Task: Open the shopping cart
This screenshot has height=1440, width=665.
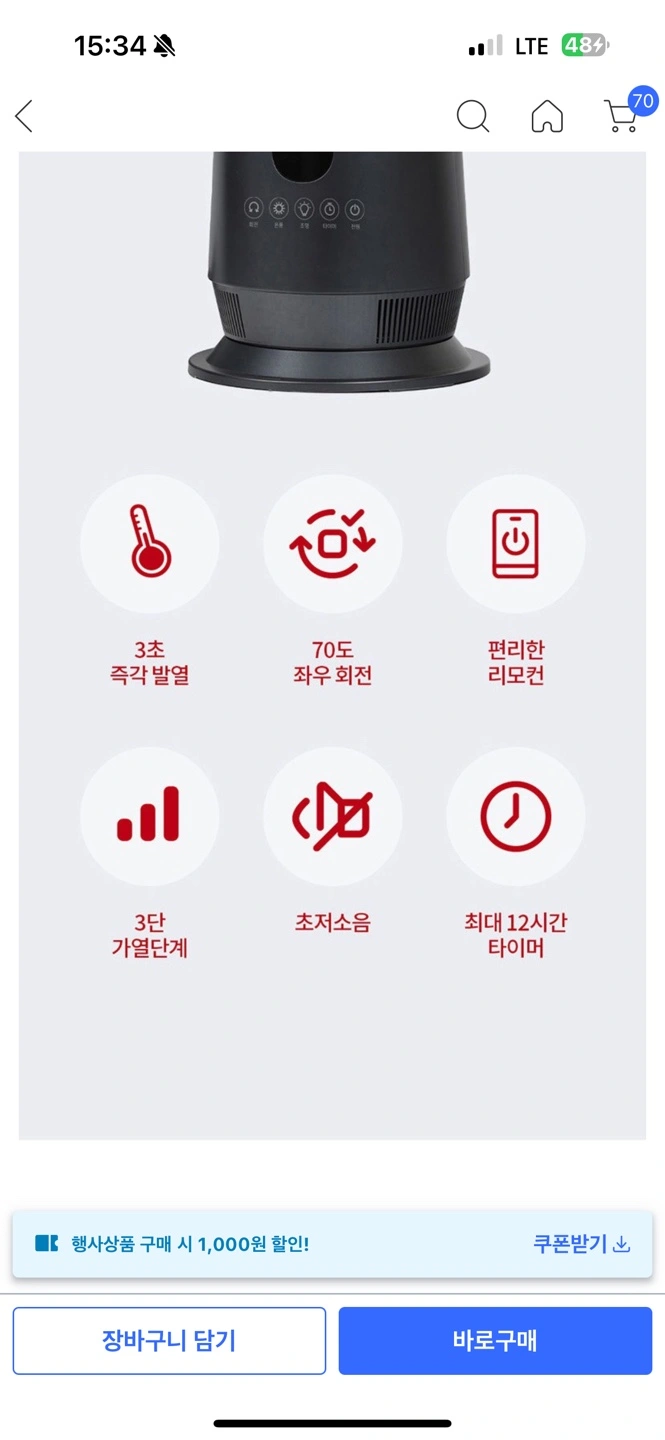Action: tap(622, 116)
